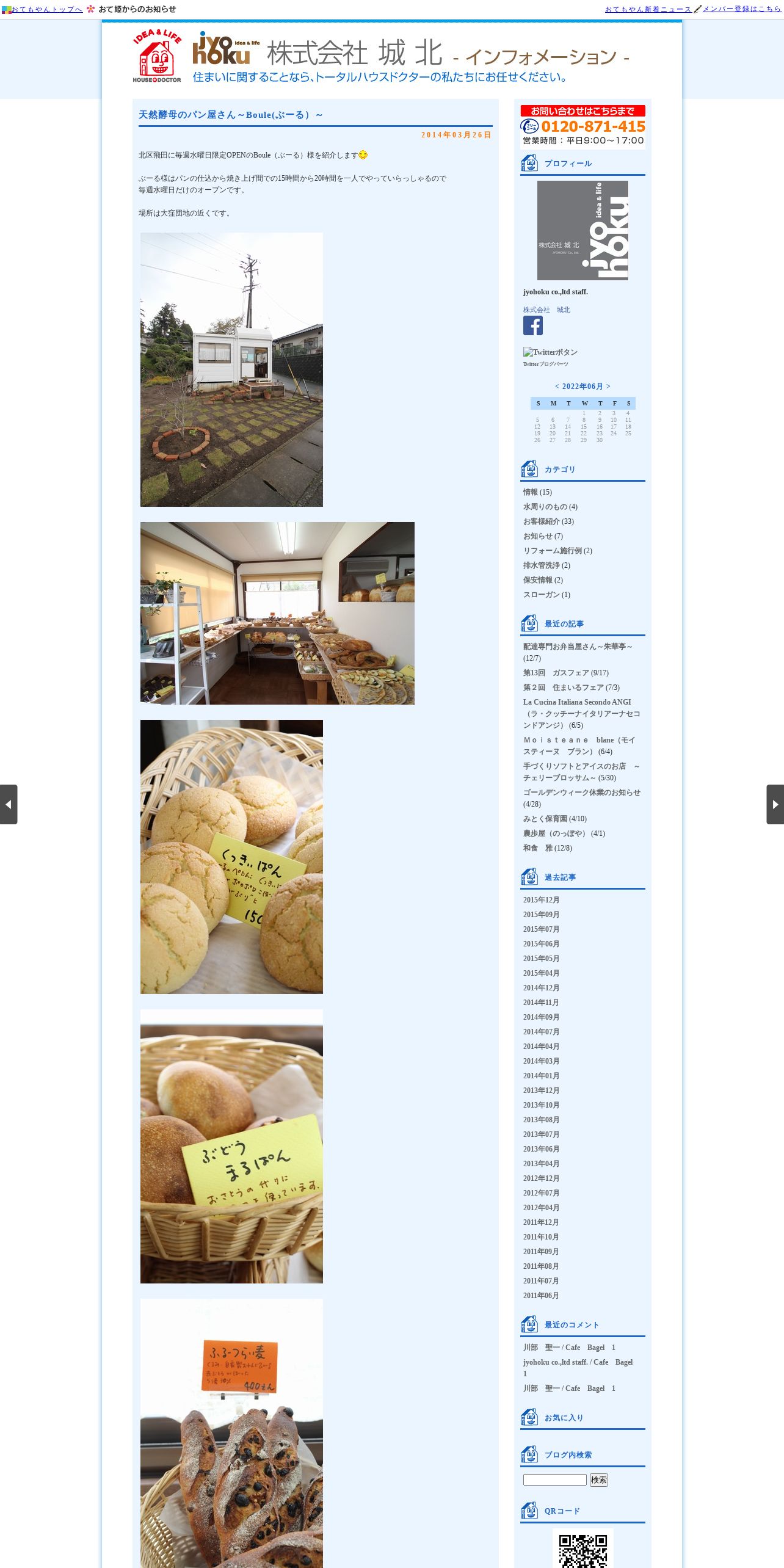This screenshot has height=1568, width=784.
Task: Open おてもやん新着ニュース link
Action: (x=648, y=9)
